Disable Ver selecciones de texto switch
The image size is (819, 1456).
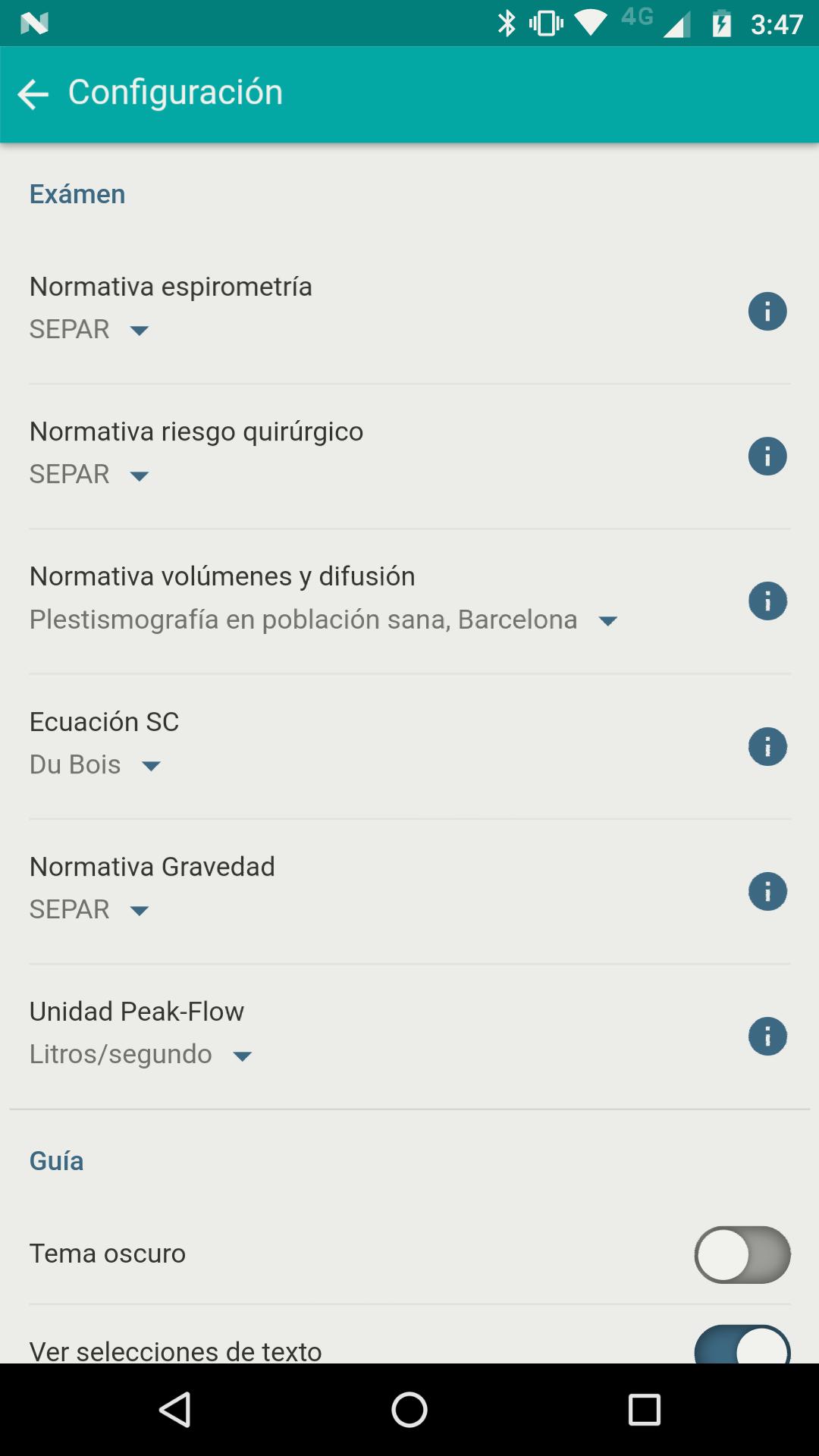[x=742, y=1345]
